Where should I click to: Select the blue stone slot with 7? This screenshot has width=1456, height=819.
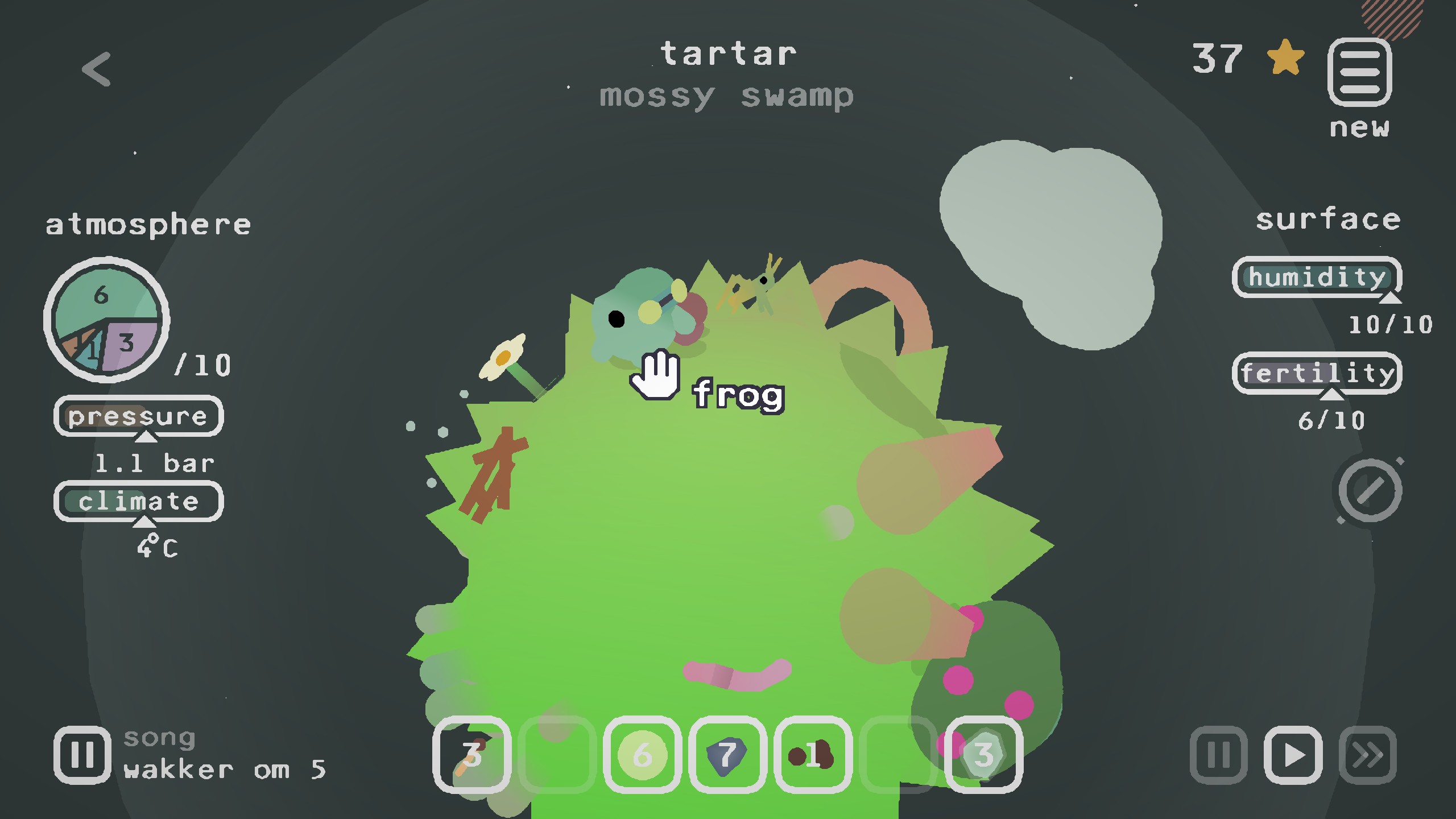click(x=727, y=755)
